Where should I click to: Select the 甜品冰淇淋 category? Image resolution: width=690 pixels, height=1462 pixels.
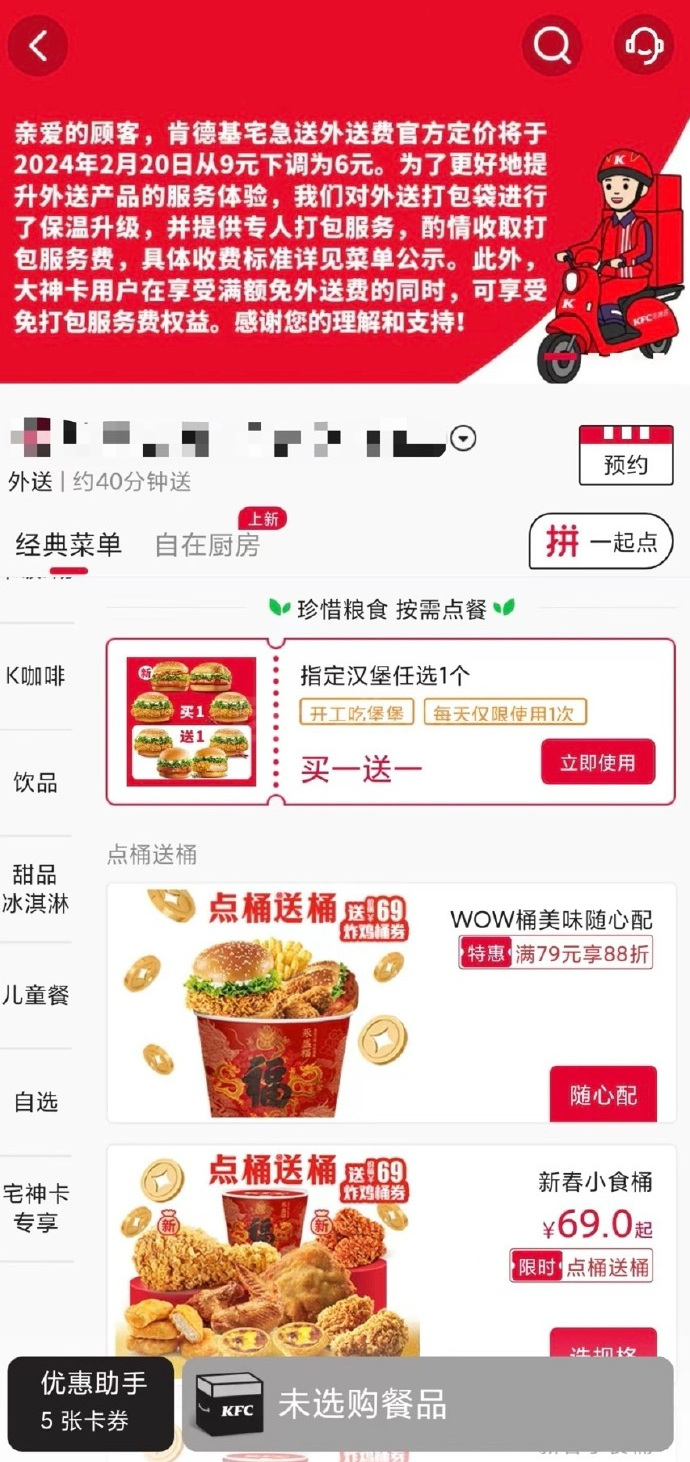click(x=36, y=888)
